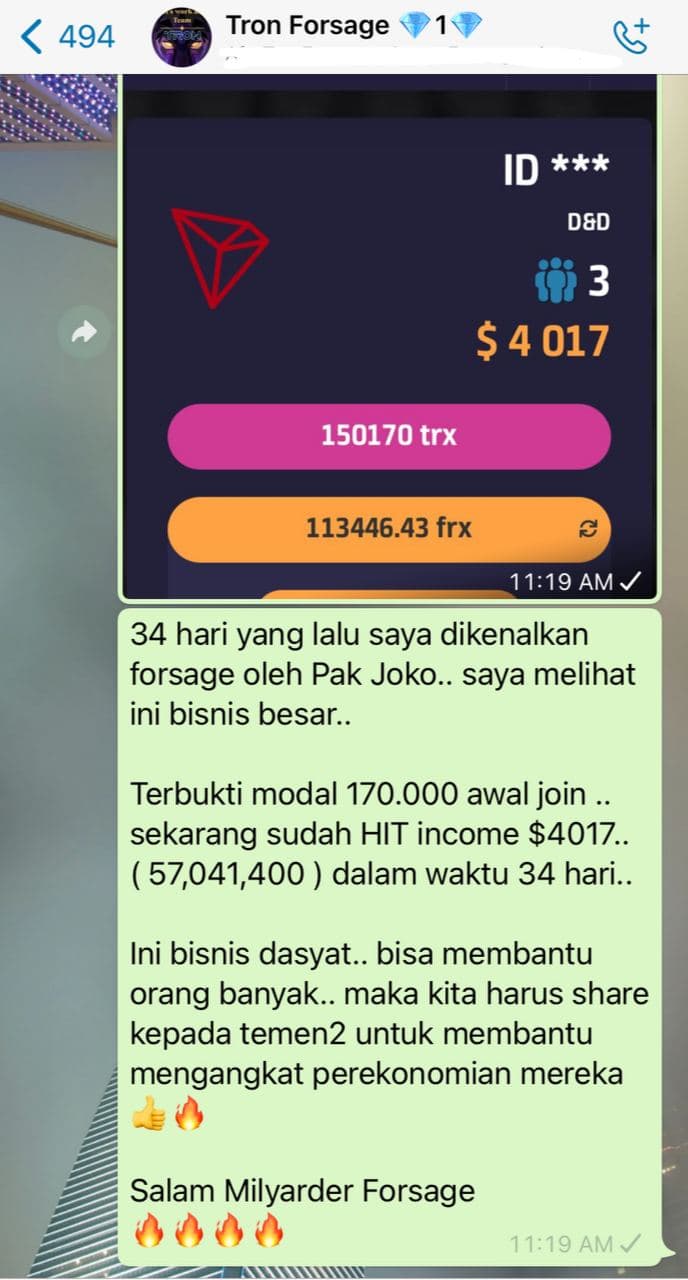The width and height of the screenshot is (688, 1280).
Task: Forward the shared image message
Action: coord(84,333)
